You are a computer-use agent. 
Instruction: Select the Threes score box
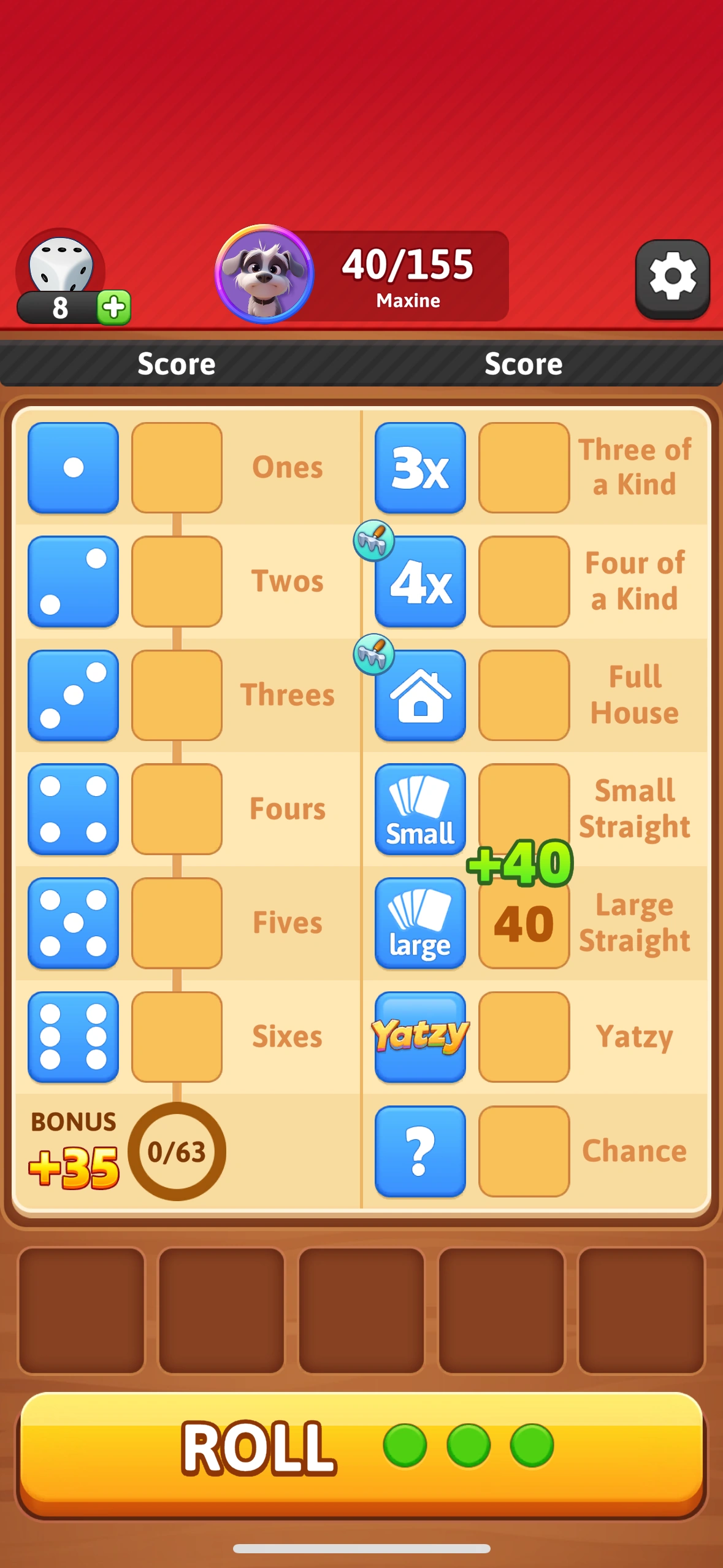pyautogui.click(x=177, y=696)
